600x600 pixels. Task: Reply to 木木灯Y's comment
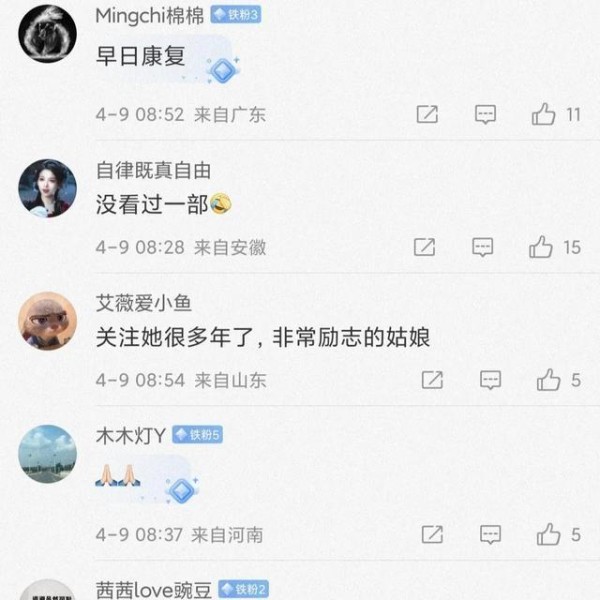click(x=490, y=535)
